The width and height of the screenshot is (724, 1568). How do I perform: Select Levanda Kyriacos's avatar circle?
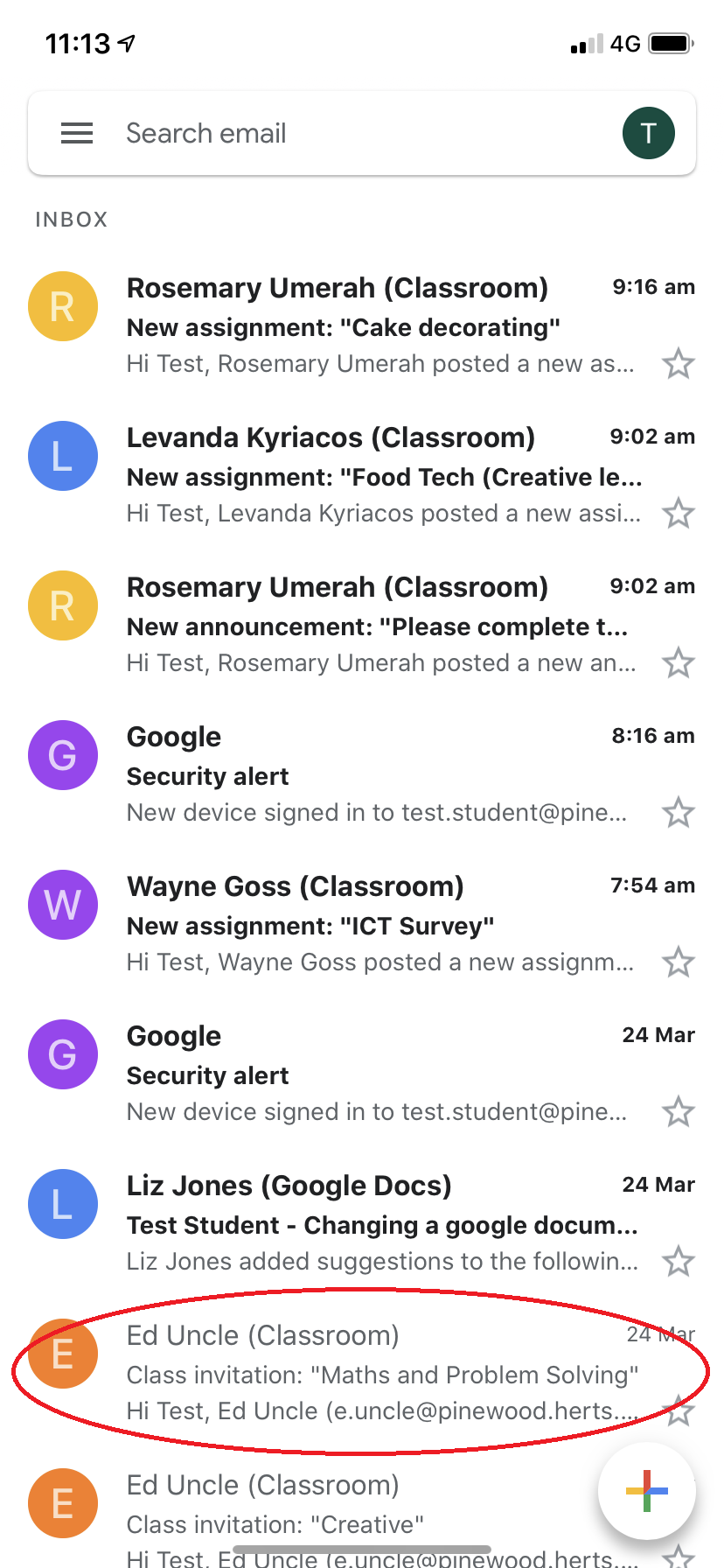[62, 456]
